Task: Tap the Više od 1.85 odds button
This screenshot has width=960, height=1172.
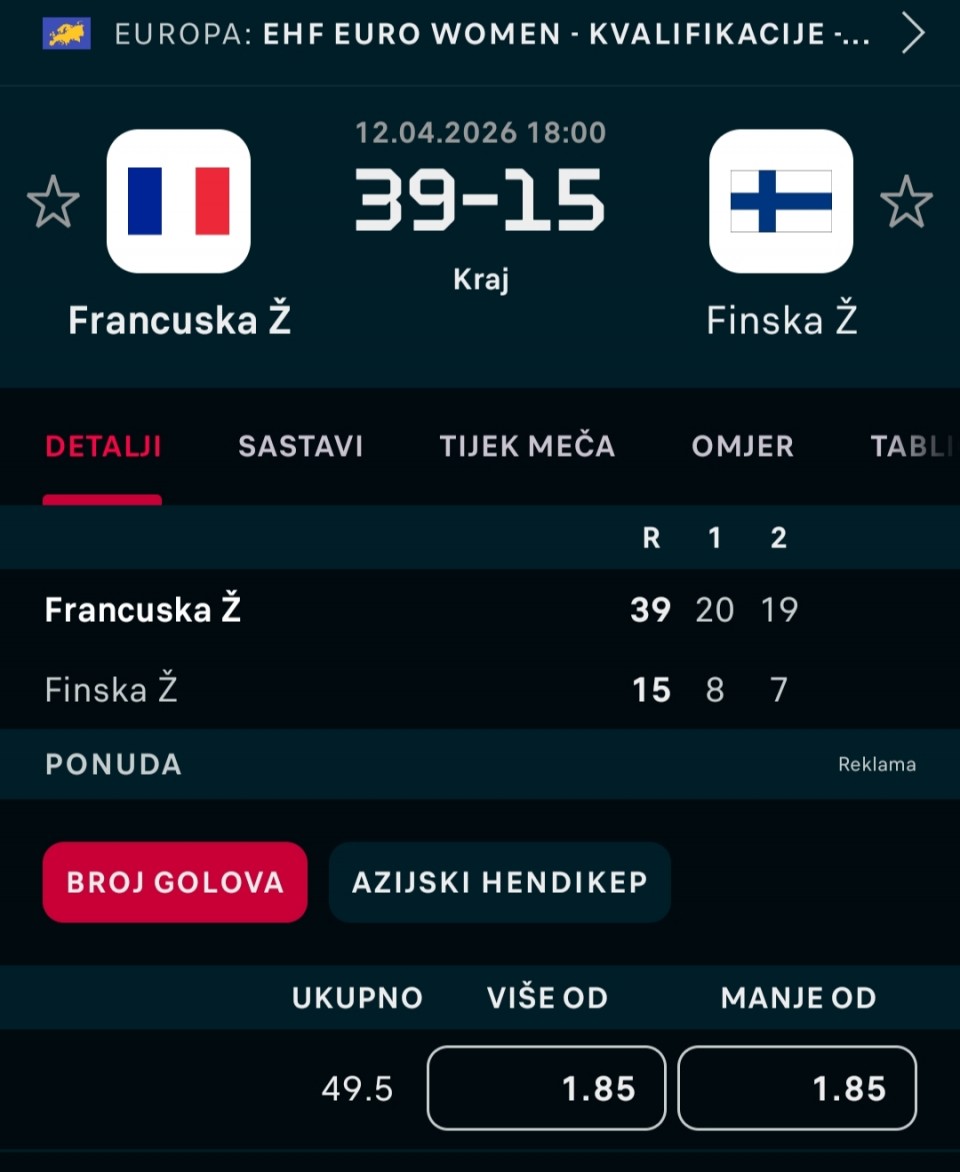Action: [546, 1088]
